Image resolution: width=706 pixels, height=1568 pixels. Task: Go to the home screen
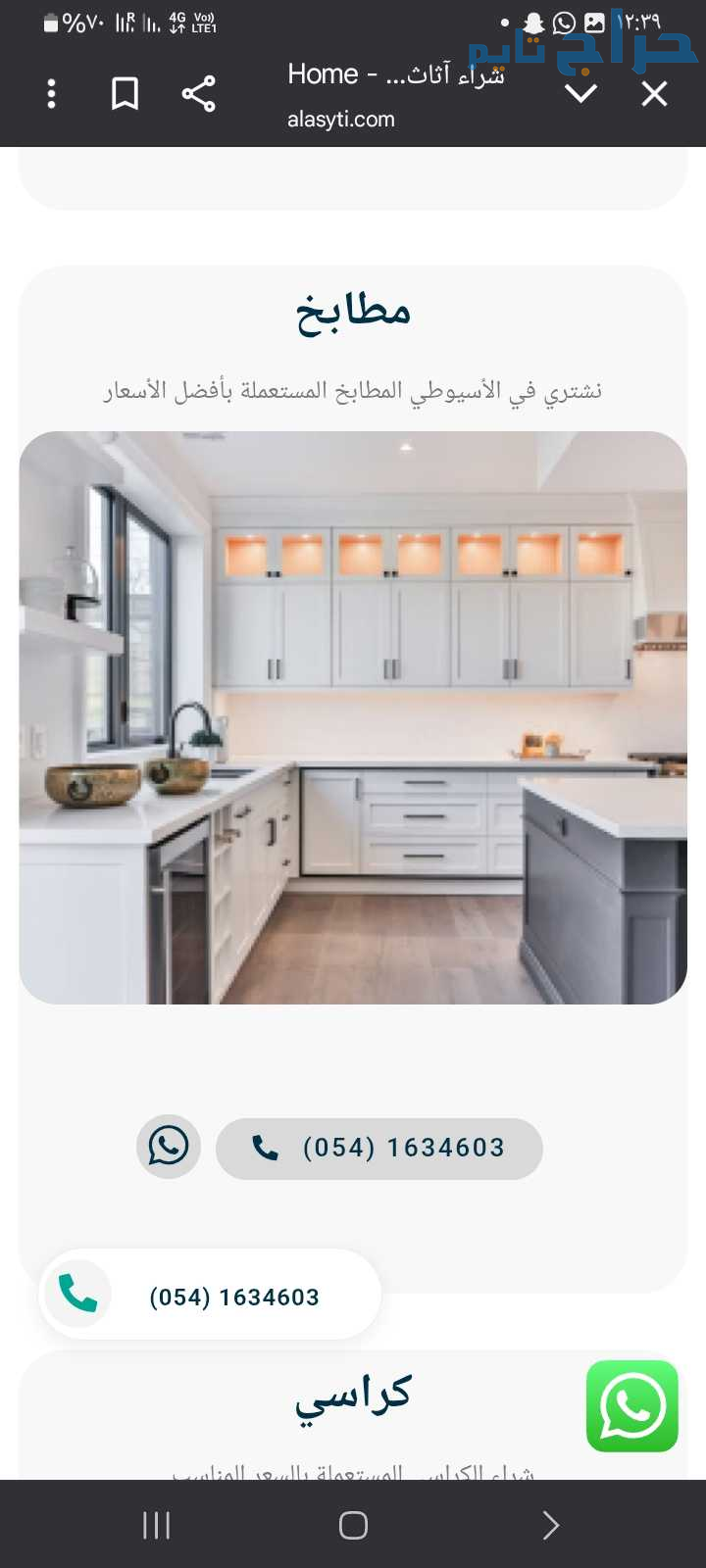click(353, 1525)
